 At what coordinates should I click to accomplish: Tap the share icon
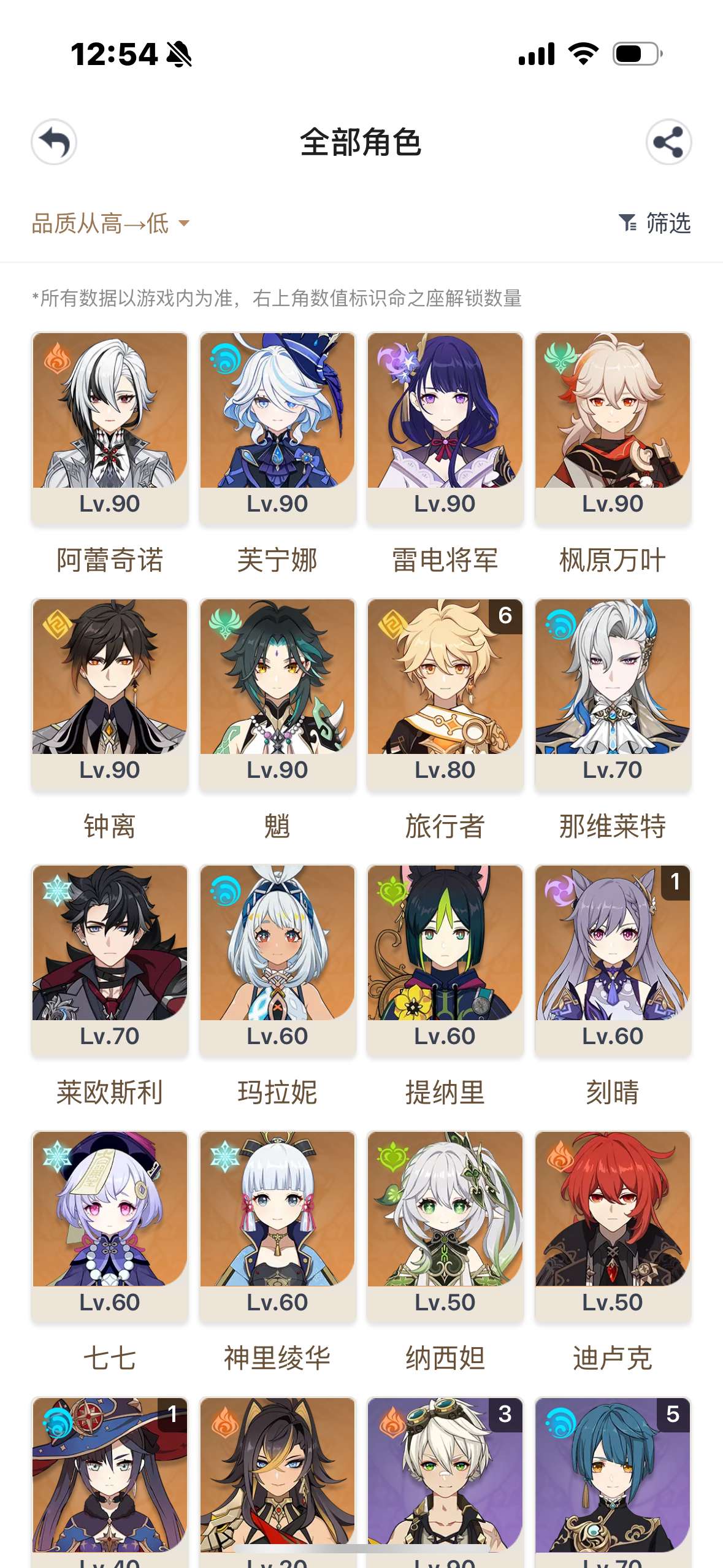(668, 142)
